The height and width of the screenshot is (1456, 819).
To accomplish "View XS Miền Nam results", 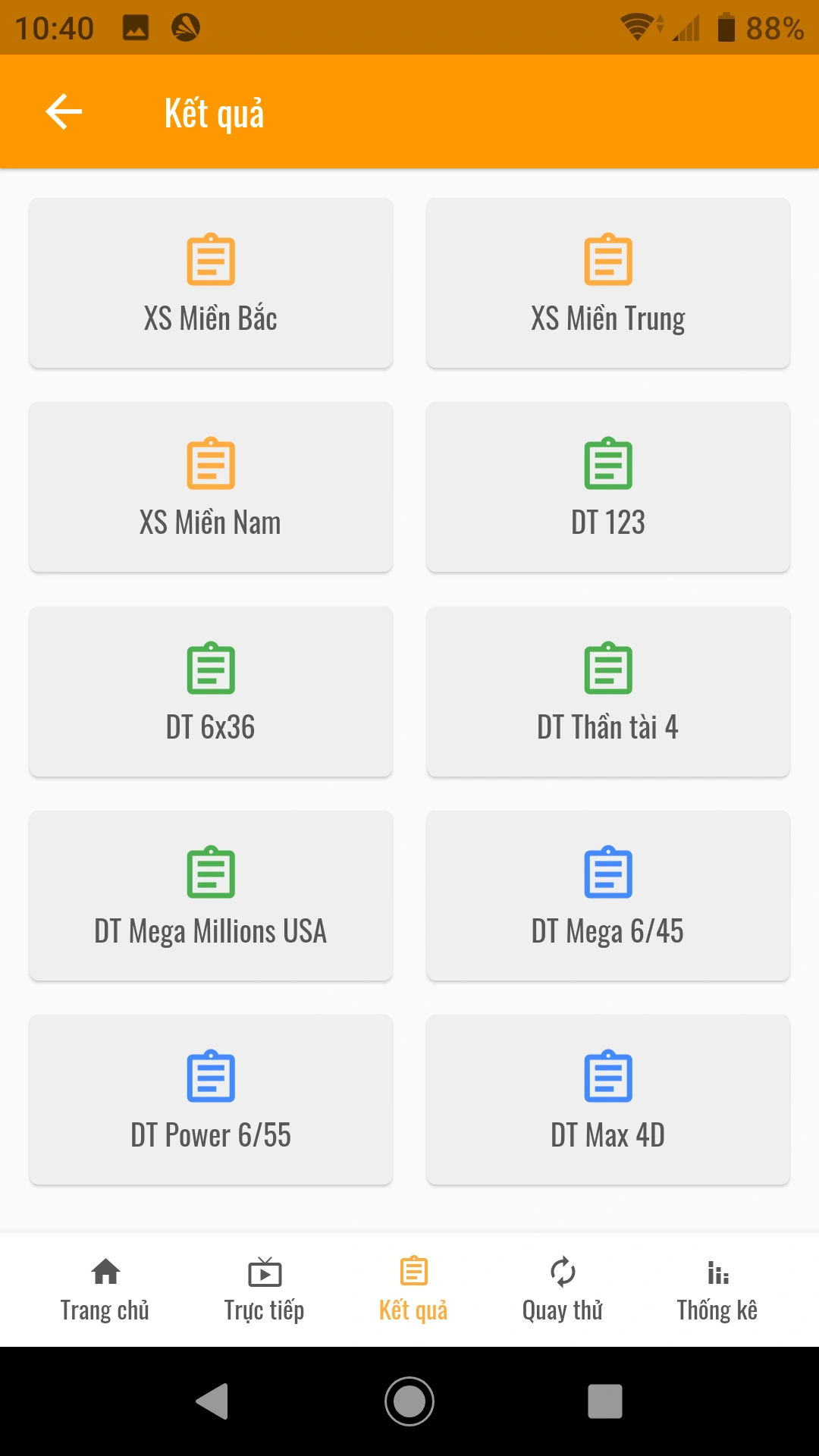I will click(x=211, y=487).
